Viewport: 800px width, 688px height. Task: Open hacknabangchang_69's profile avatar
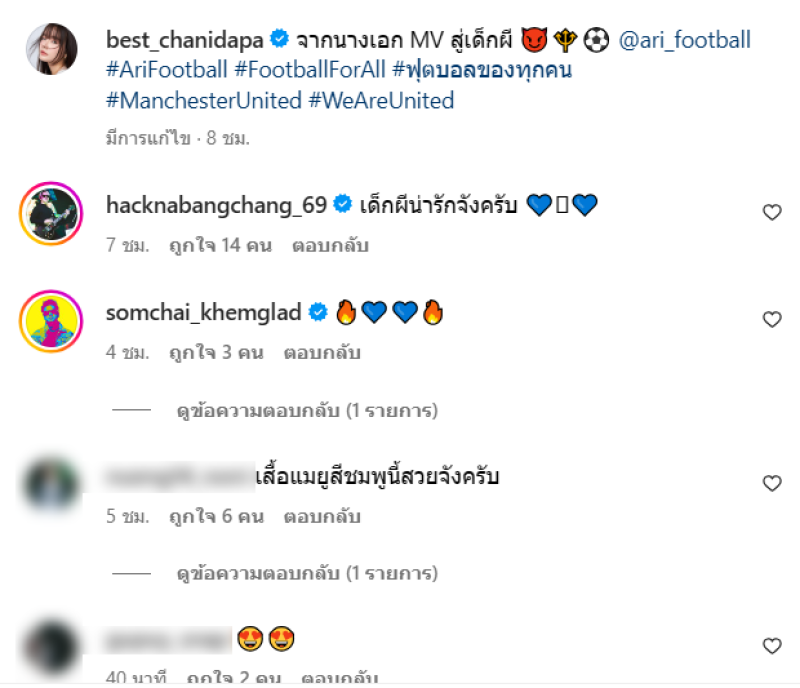51,212
